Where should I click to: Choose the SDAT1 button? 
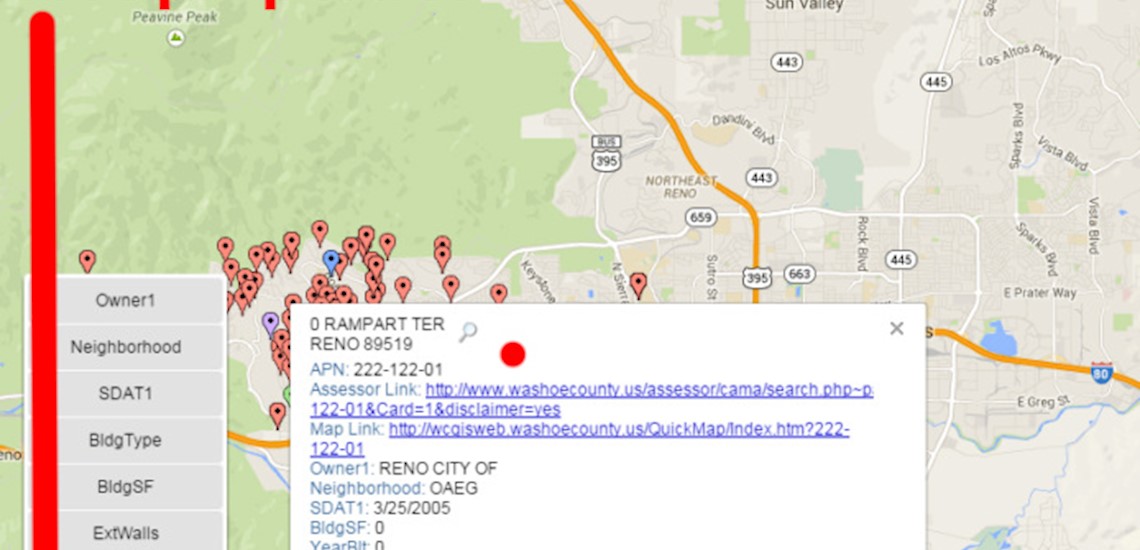126,394
